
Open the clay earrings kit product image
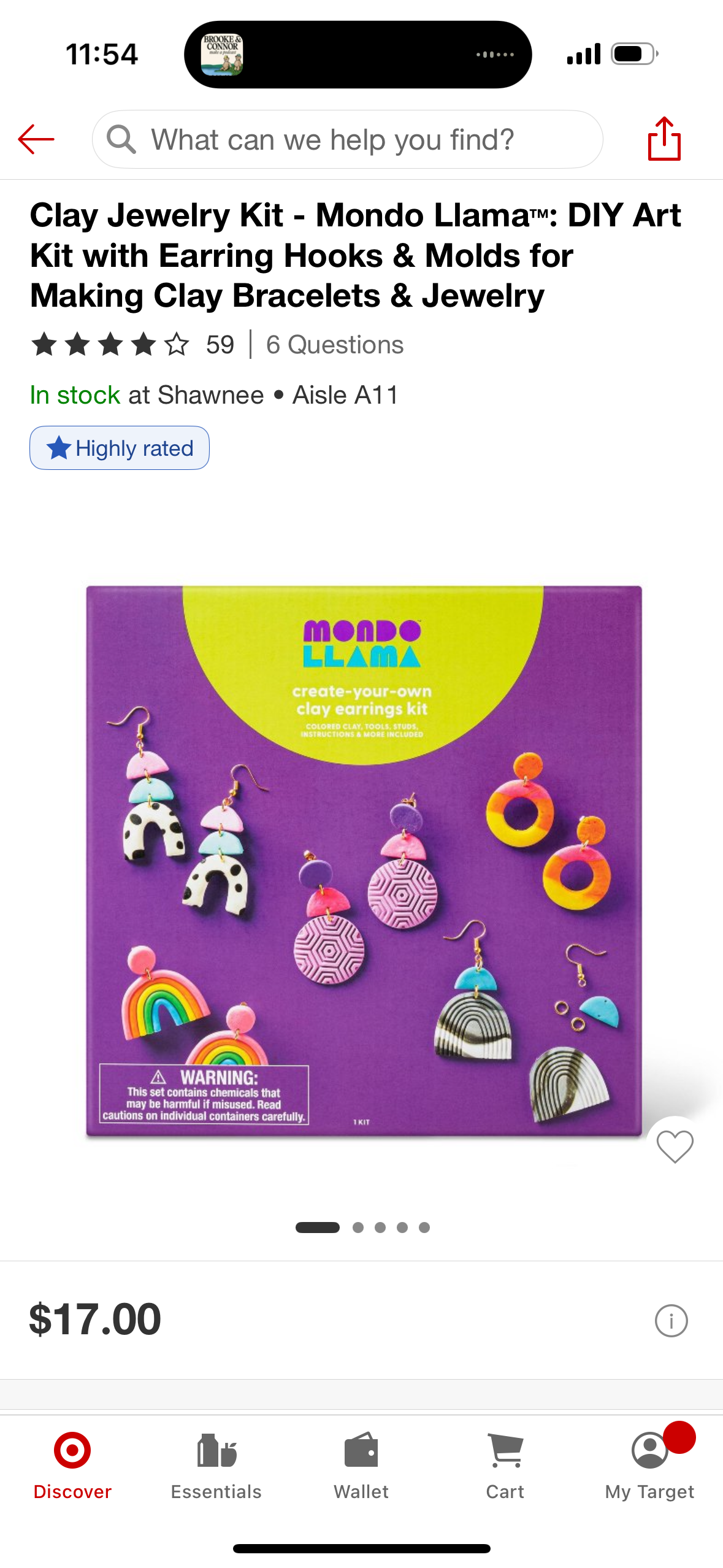click(x=363, y=859)
